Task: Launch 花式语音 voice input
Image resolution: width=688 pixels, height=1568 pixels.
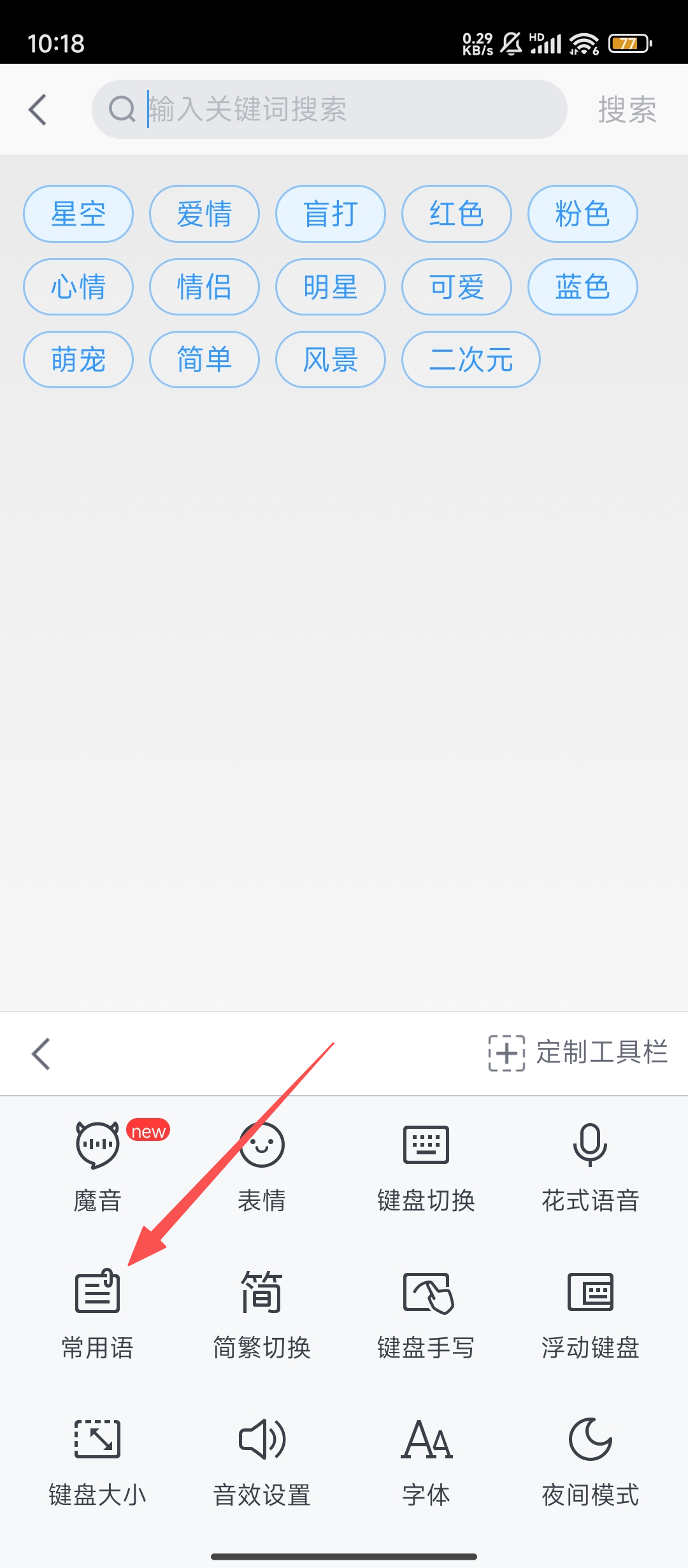Action: [590, 1166]
